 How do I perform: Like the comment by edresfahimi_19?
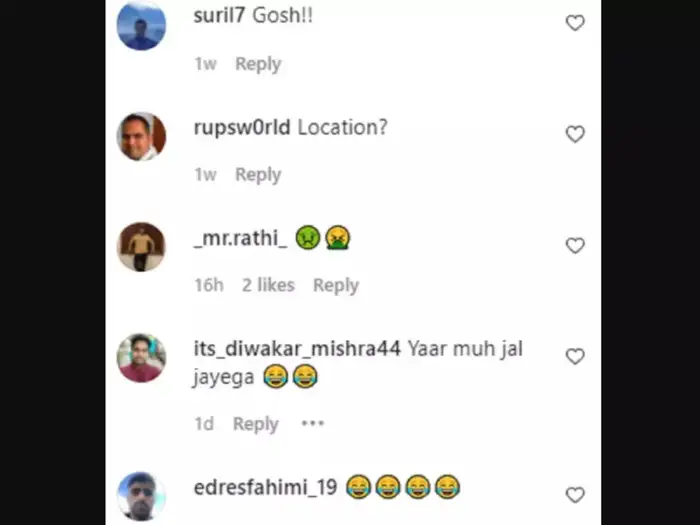[x=575, y=495]
